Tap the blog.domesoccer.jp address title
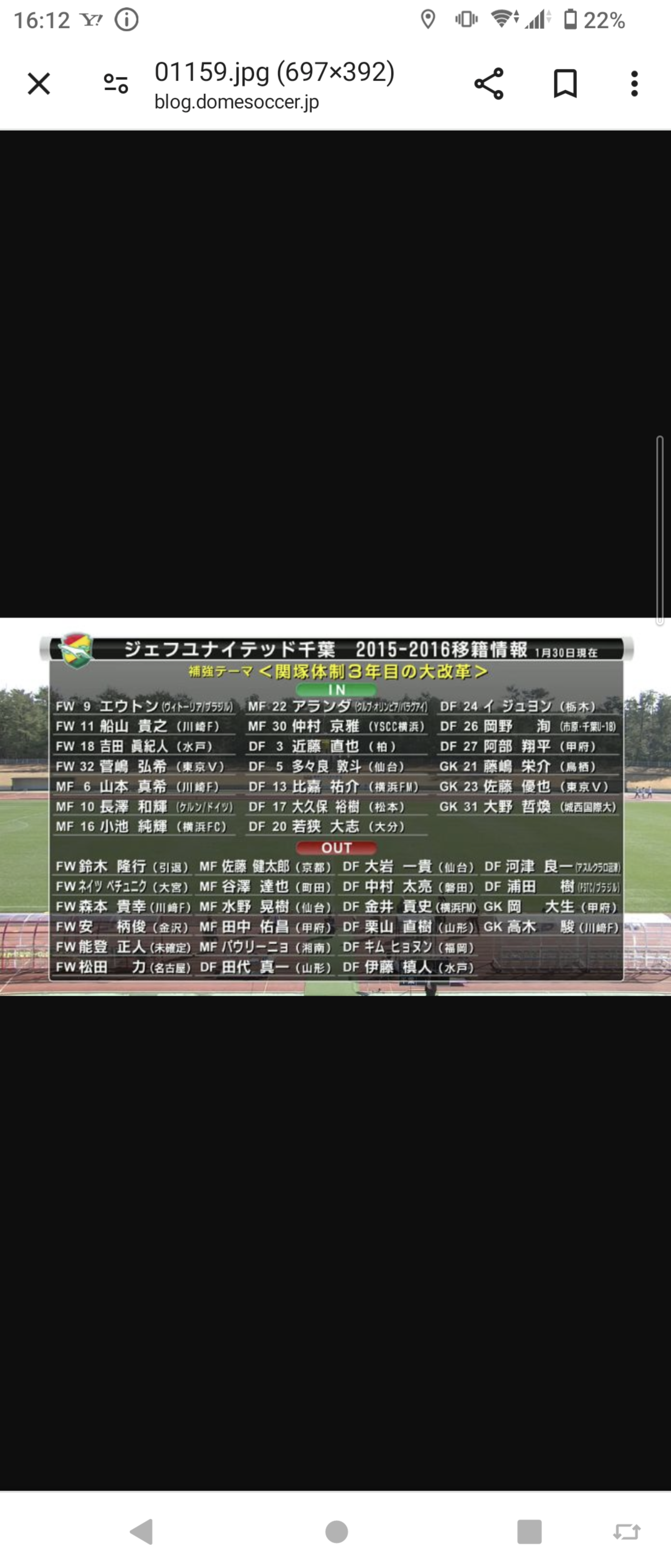This screenshot has height=1568, width=671. [274, 85]
